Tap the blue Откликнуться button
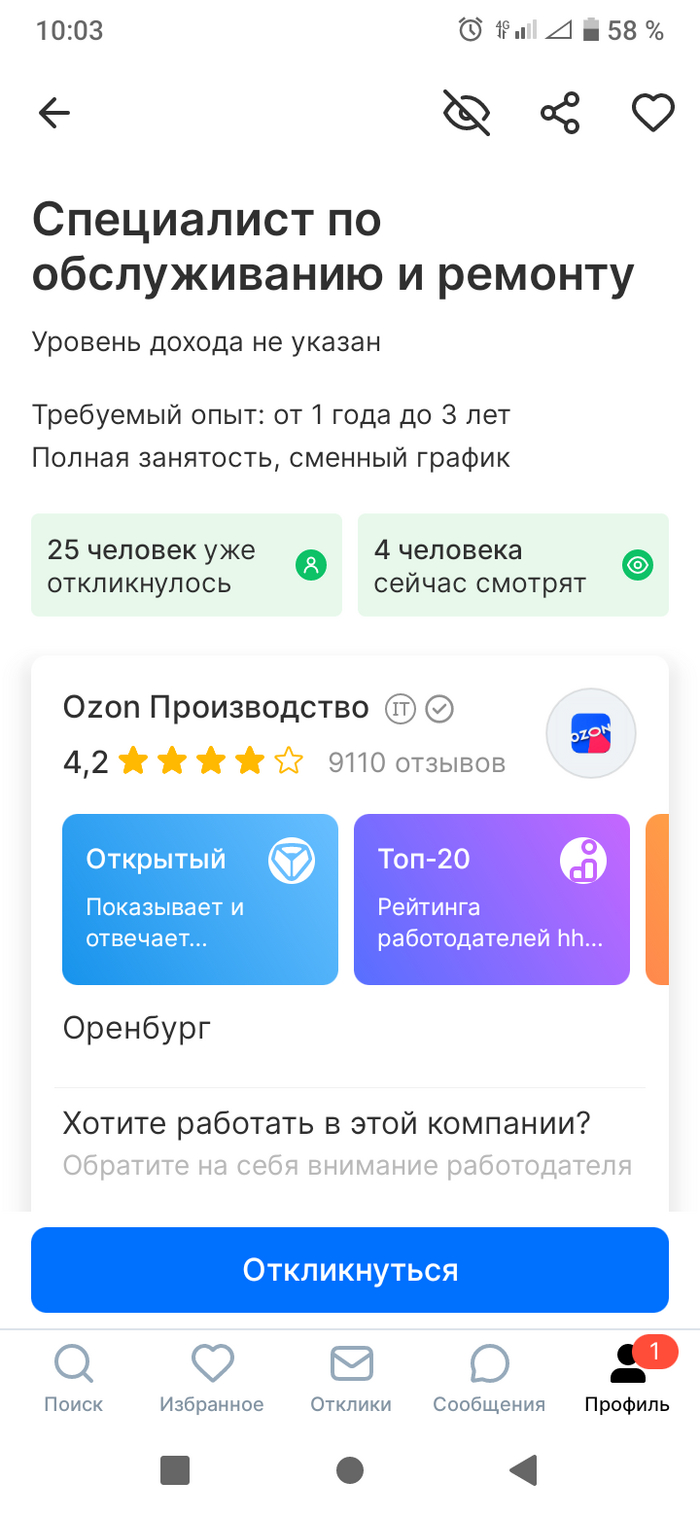700x1517 pixels. point(350,1270)
